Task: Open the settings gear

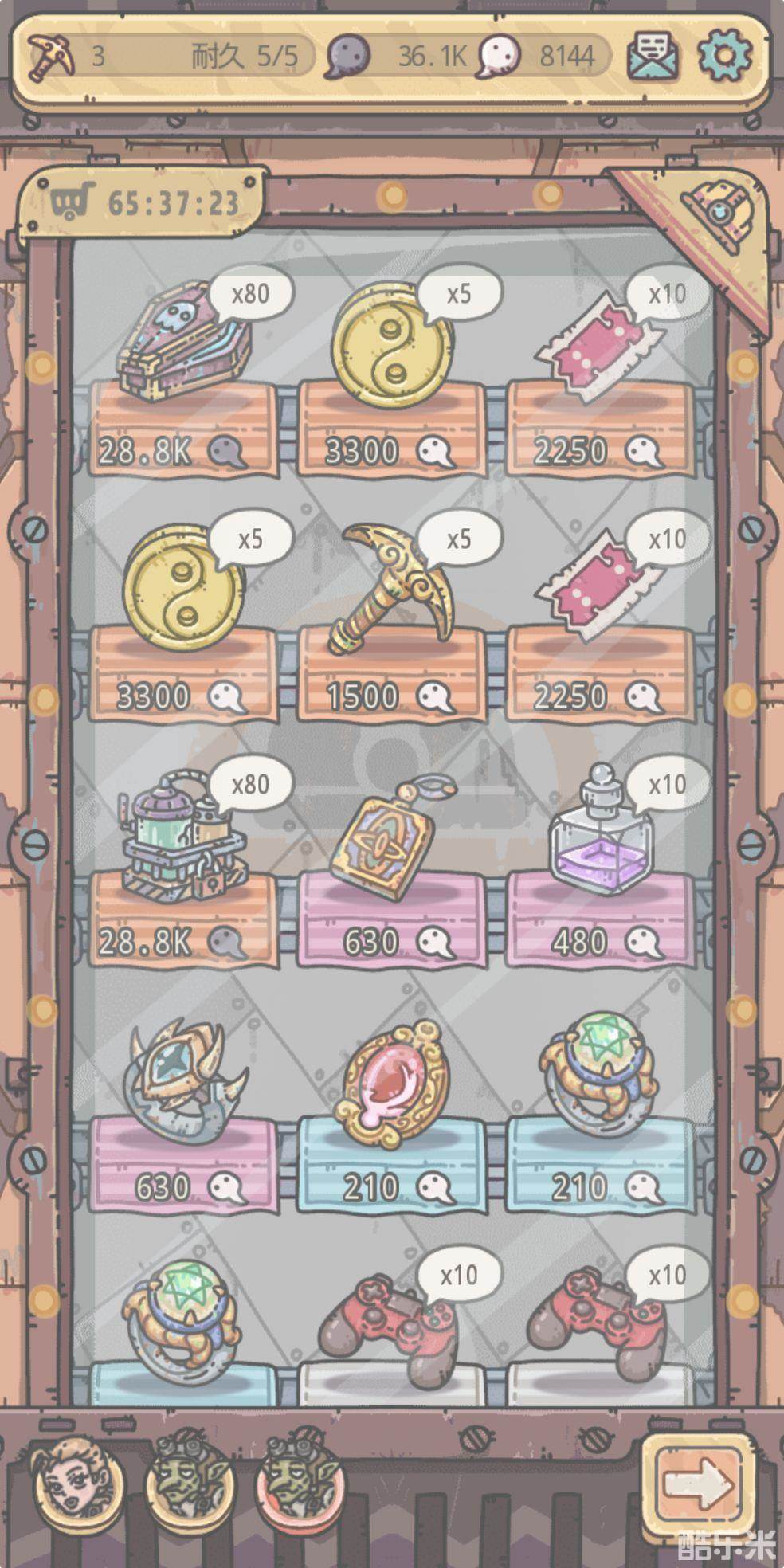Action: click(724, 55)
